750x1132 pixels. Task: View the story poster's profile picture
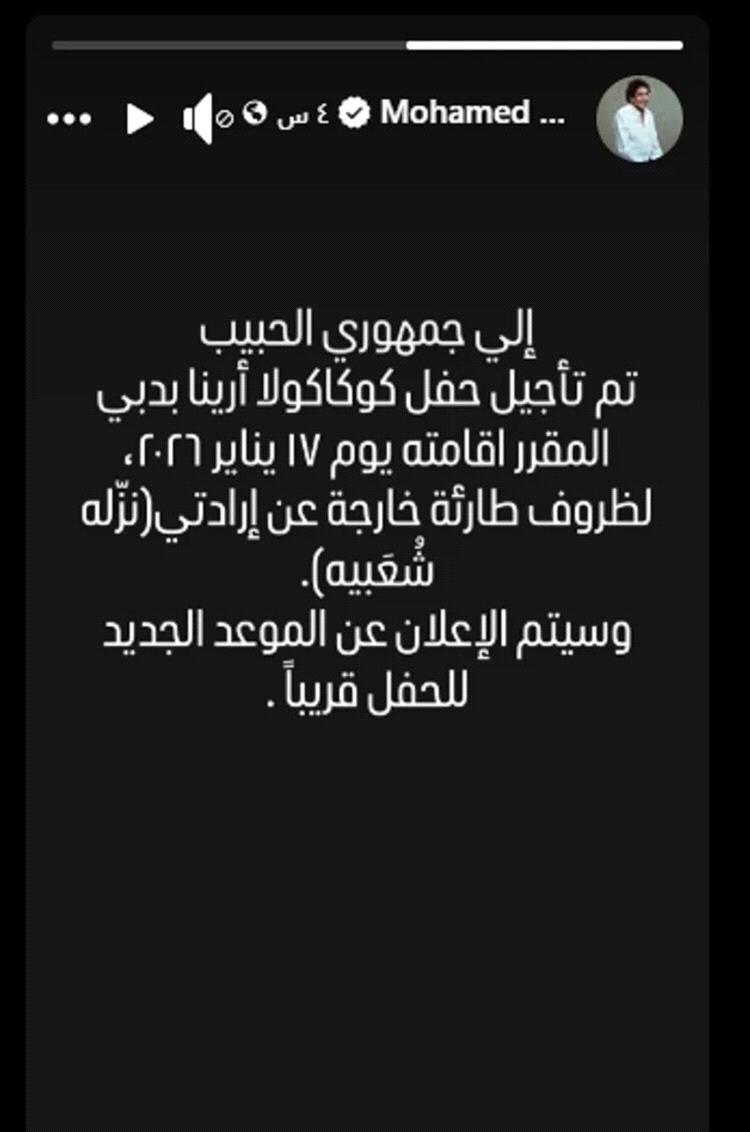click(639, 118)
